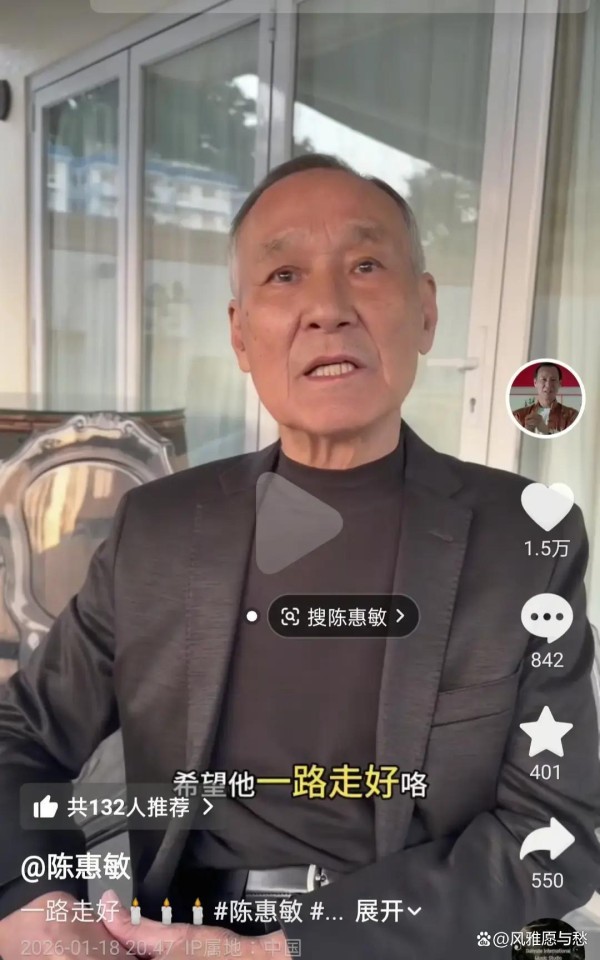Open the 842 comments
This screenshot has height=960, width=600.
(x=547, y=620)
